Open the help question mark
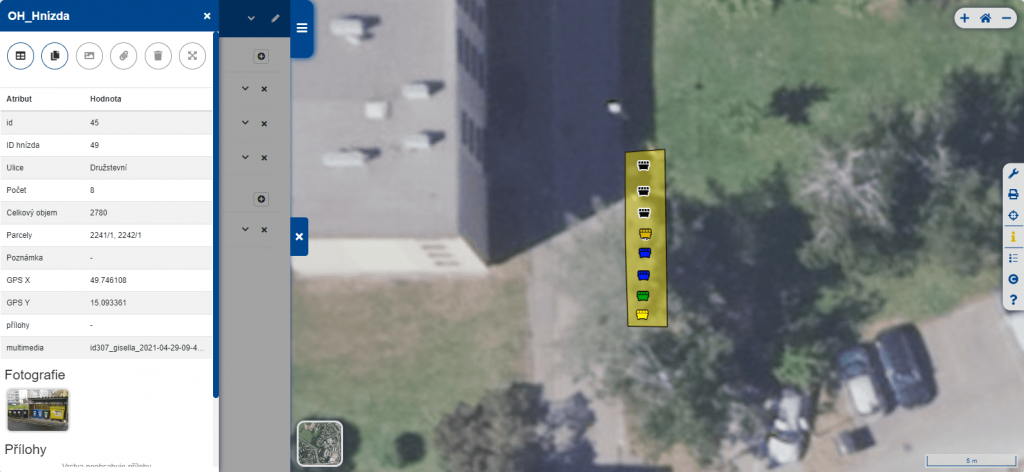This screenshot has width=1024, height=472. [x=1013, y=300]
